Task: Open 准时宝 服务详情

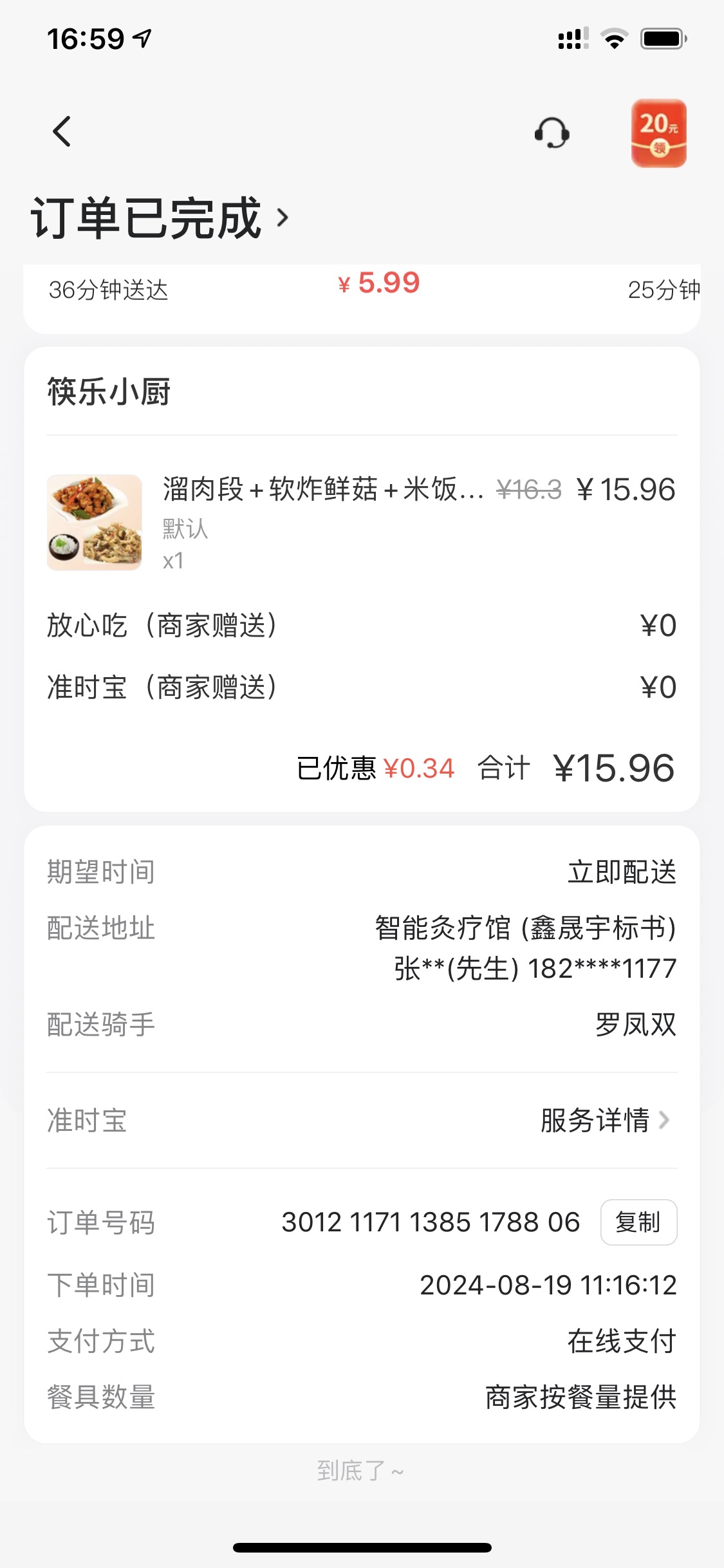Action: [x=604, y=1121]
